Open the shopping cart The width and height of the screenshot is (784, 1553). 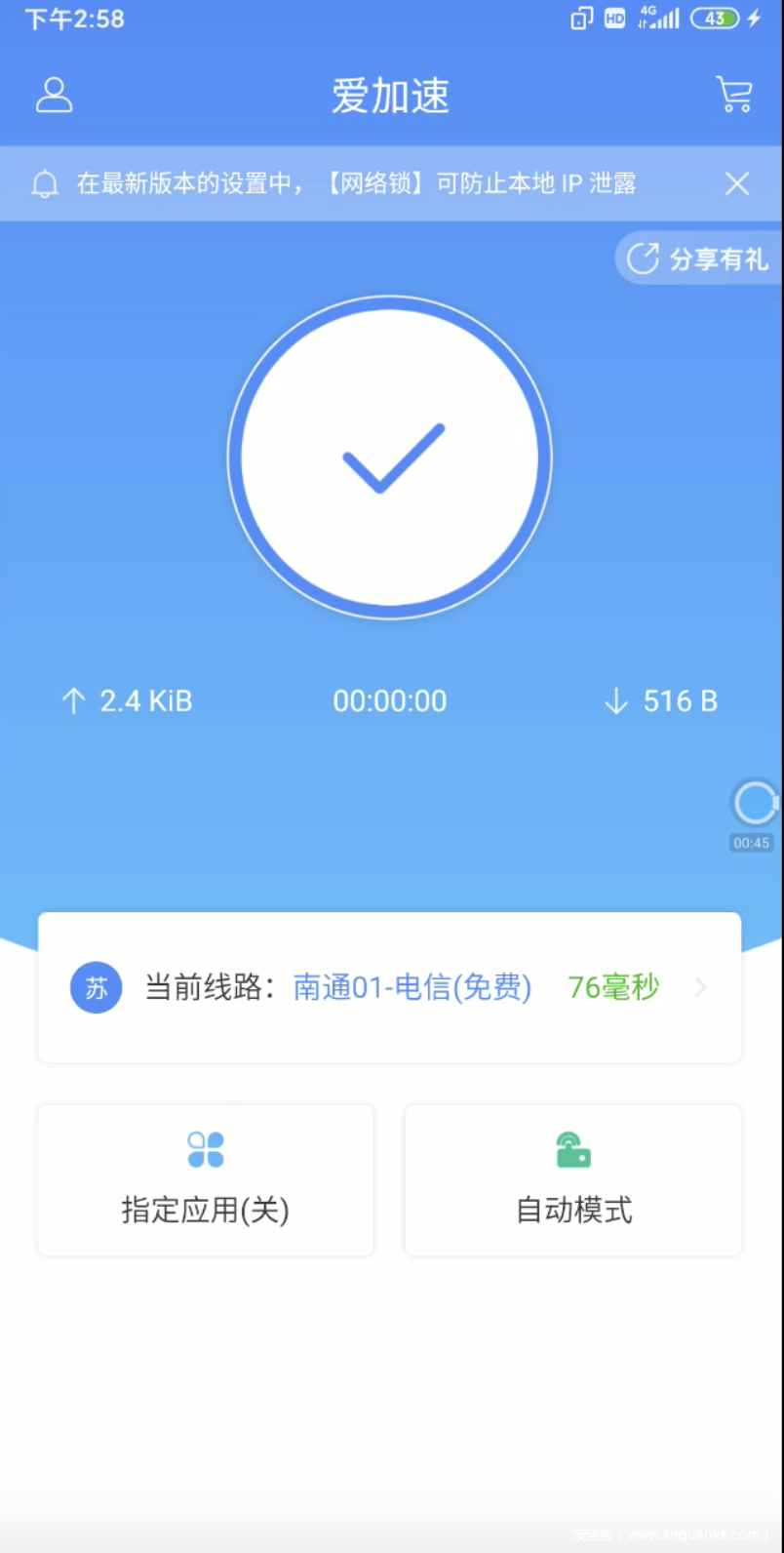click(733, 95)
